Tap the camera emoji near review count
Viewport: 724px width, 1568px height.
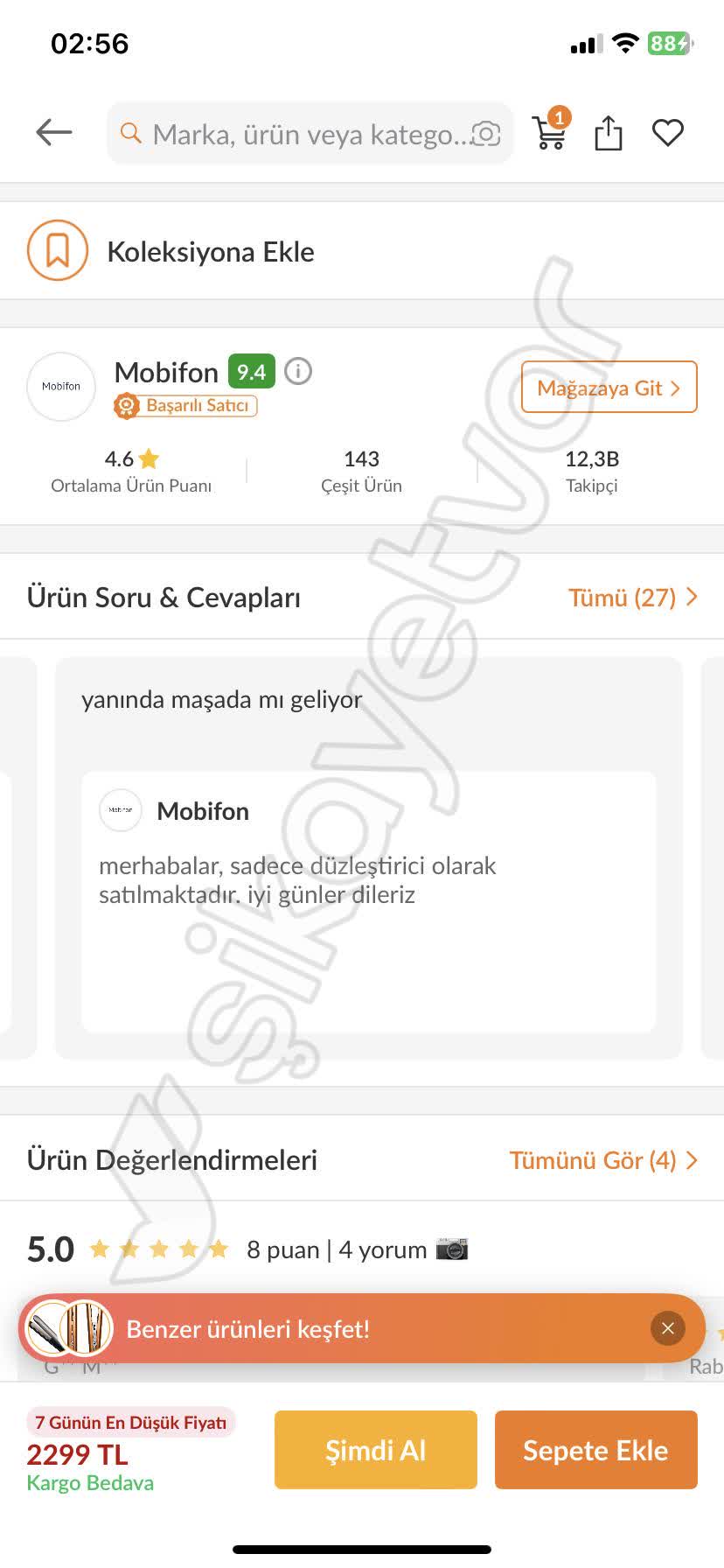point(454,1249)
